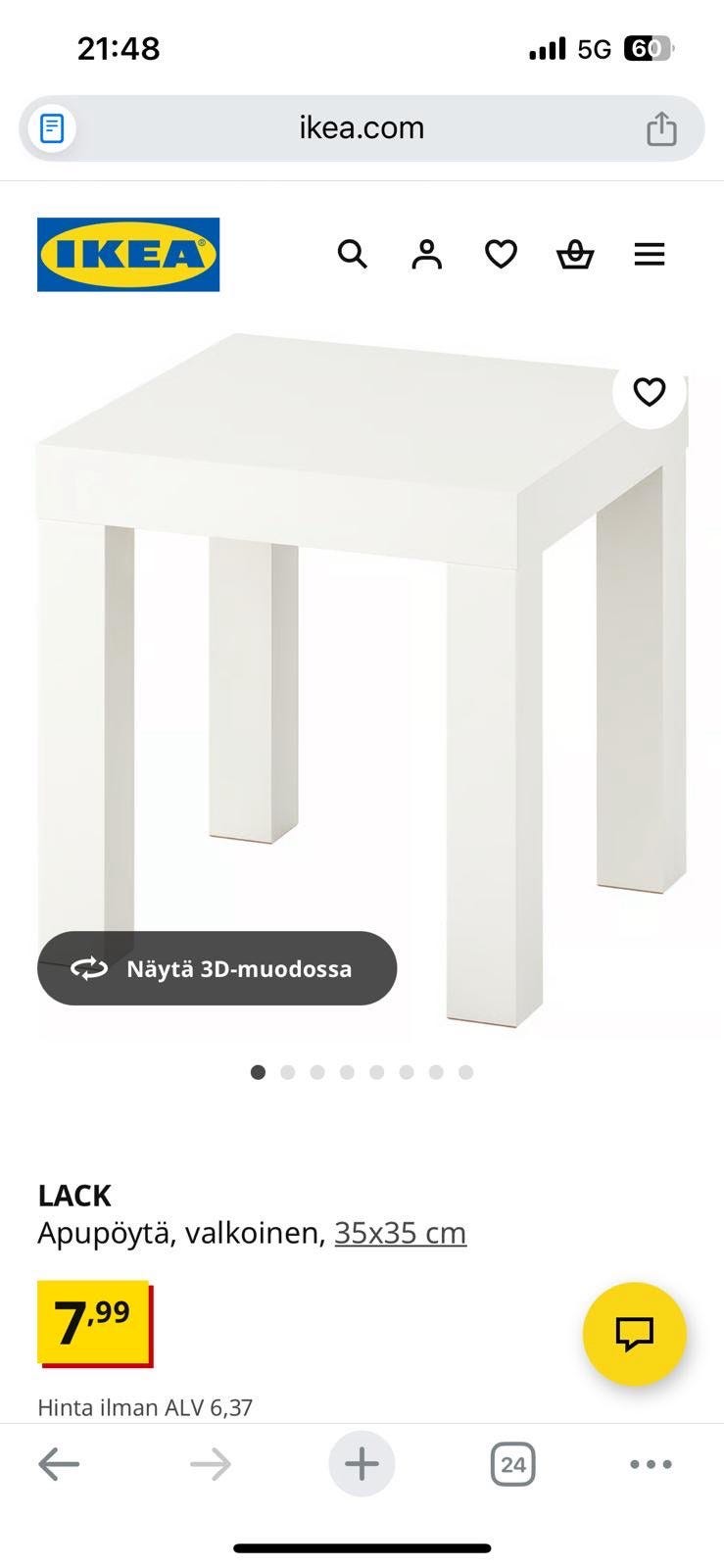Go to IKEA home via logo
The width and height of the screenshot is (724, 1568).
(128, 255)
